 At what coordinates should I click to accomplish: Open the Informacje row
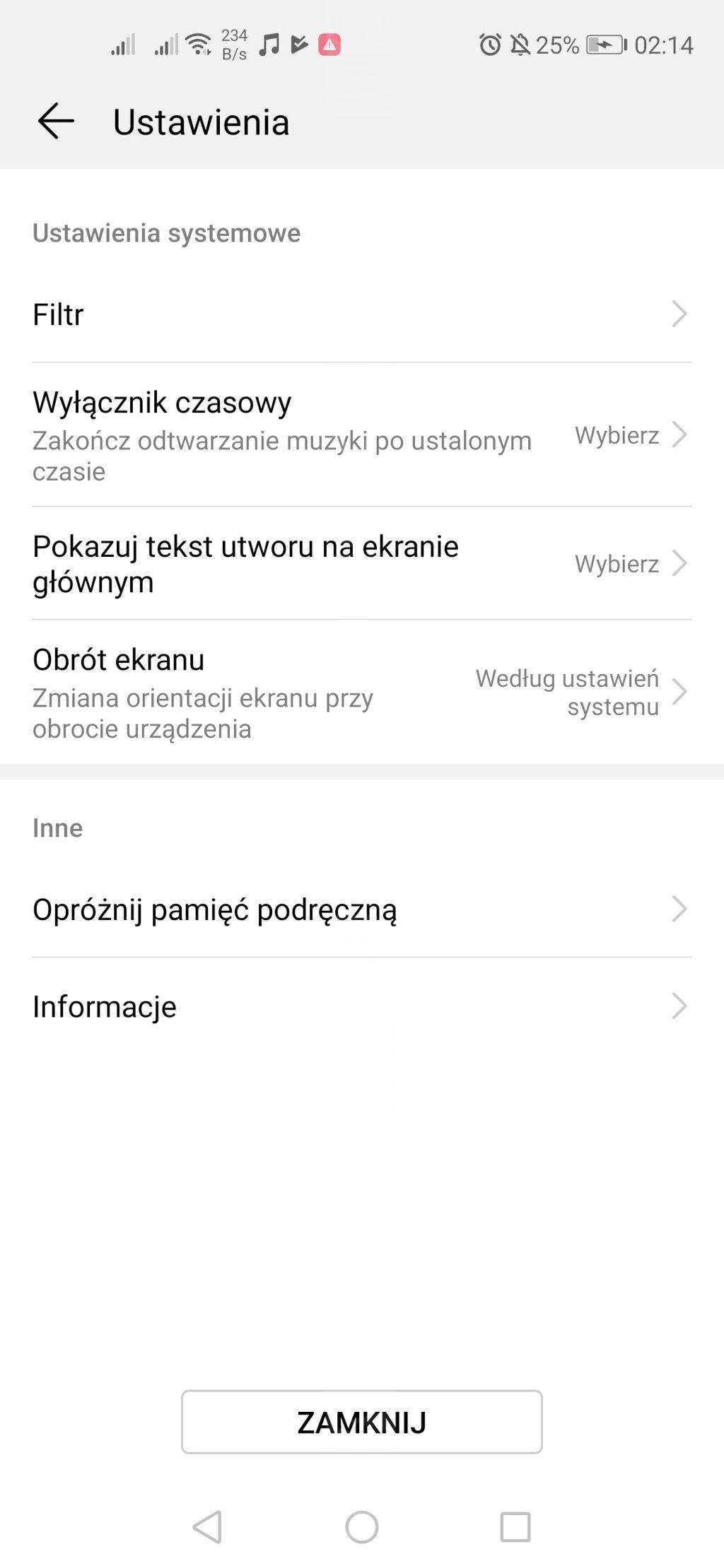[x=362, y=1006]
